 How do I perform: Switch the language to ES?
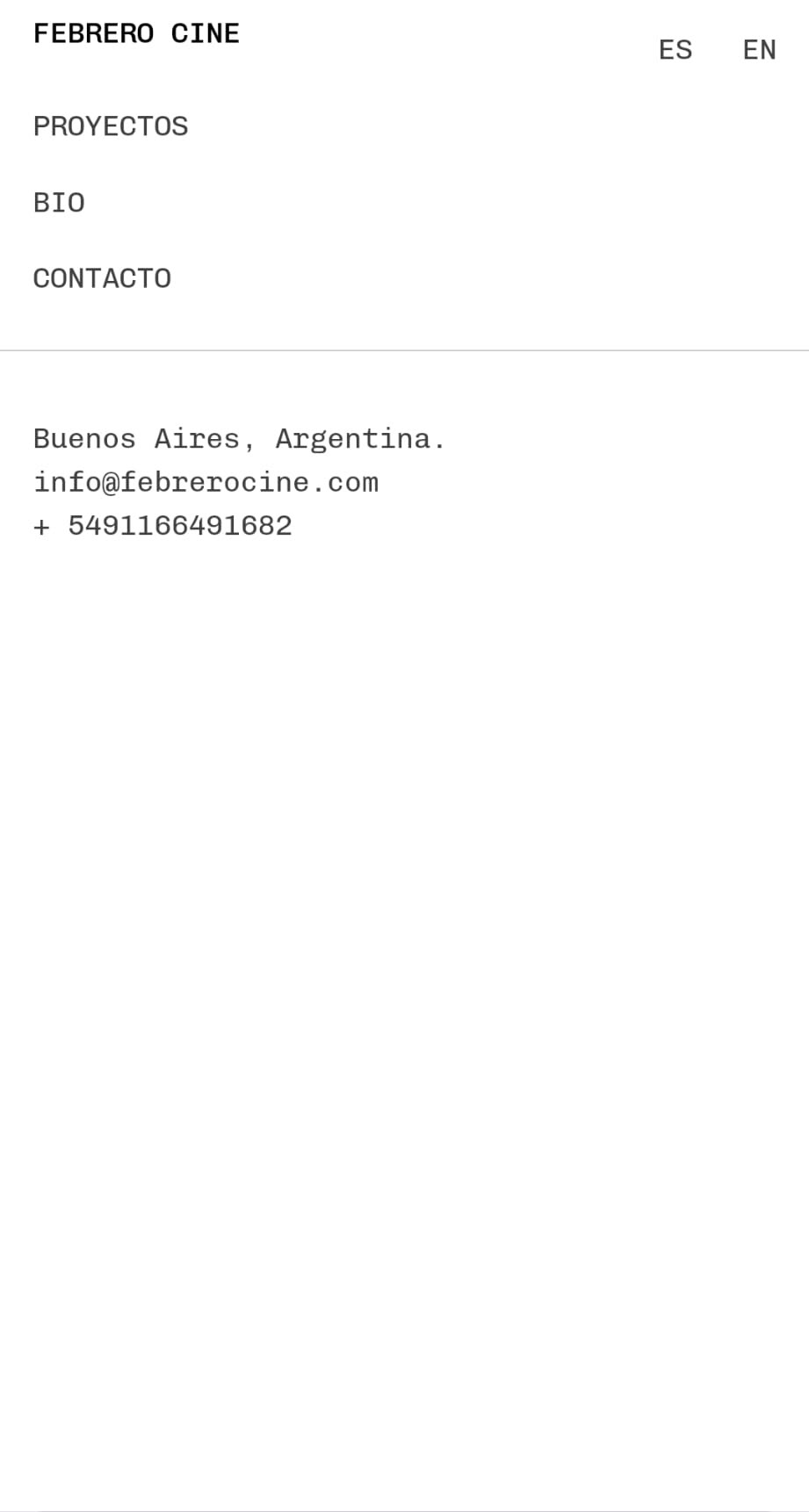coord(675,50)
